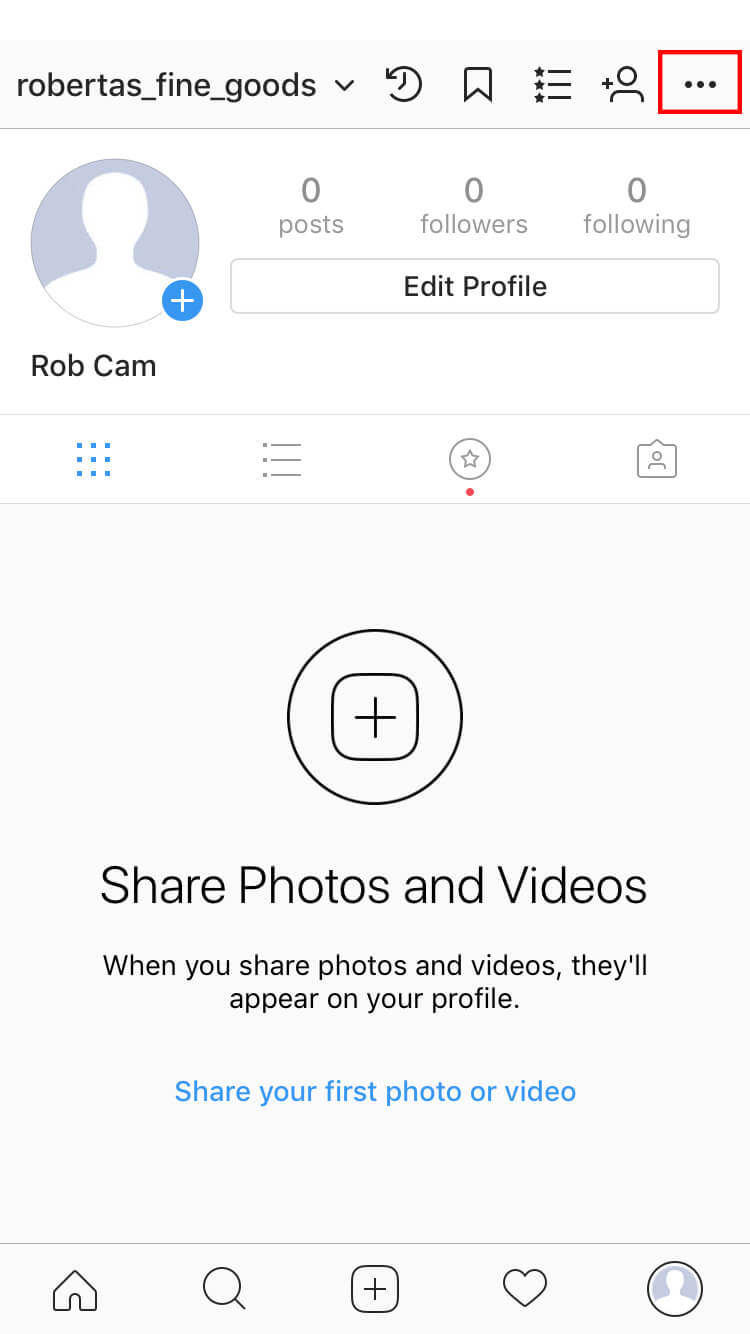Select the Profile tab in bottom bar
The image size is (750, 1334).
coord(675,1289)
